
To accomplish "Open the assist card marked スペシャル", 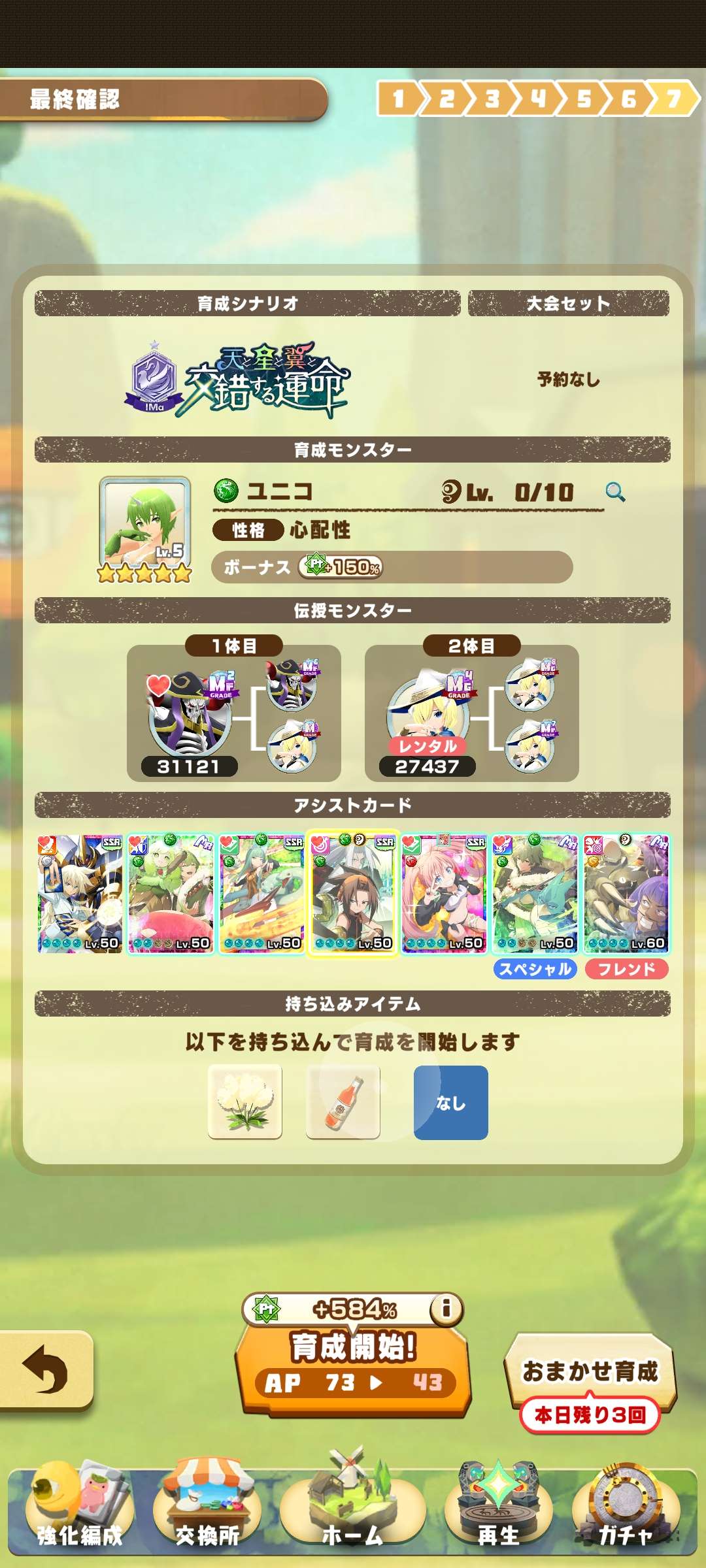I will 535,893.
